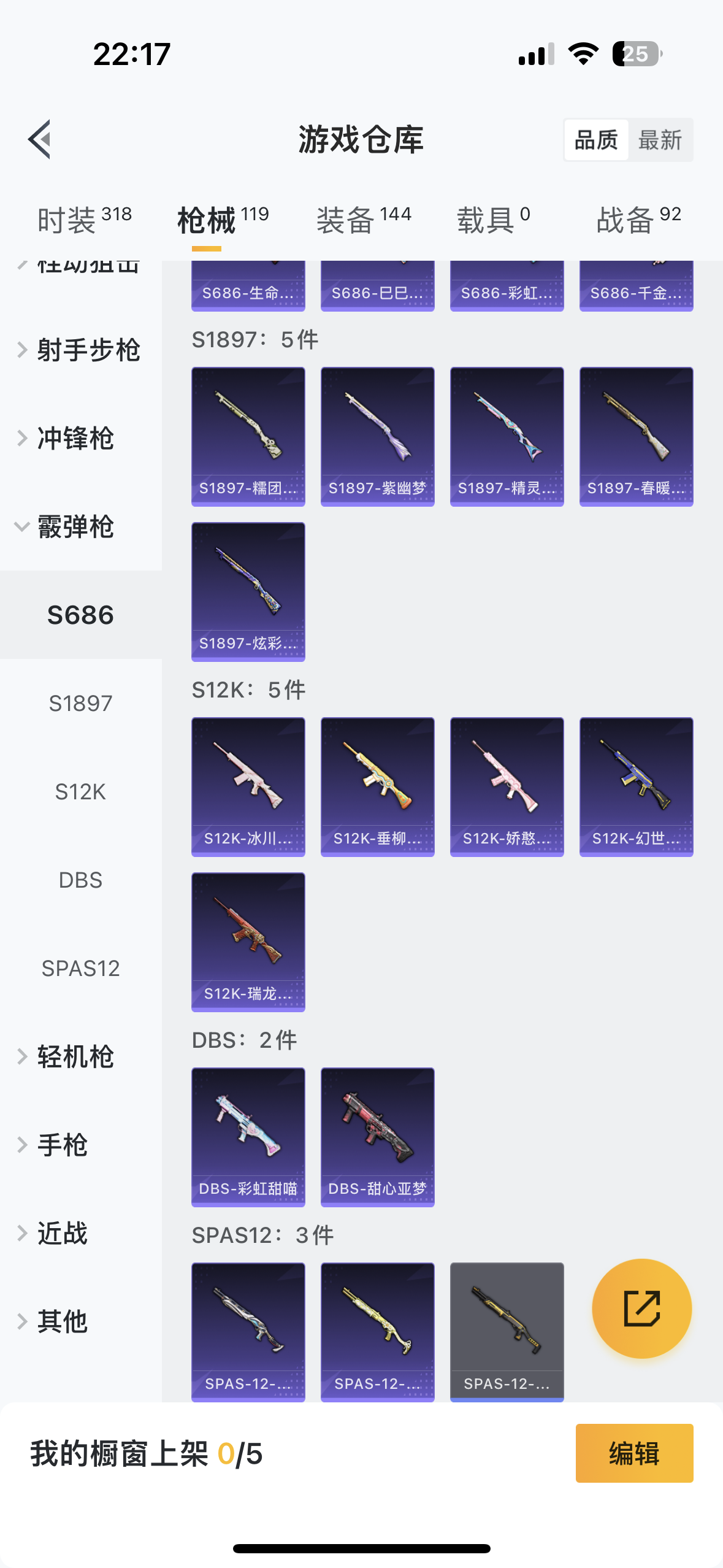
Task: Go back using the top-left arrow
Action: pos(39,140)
